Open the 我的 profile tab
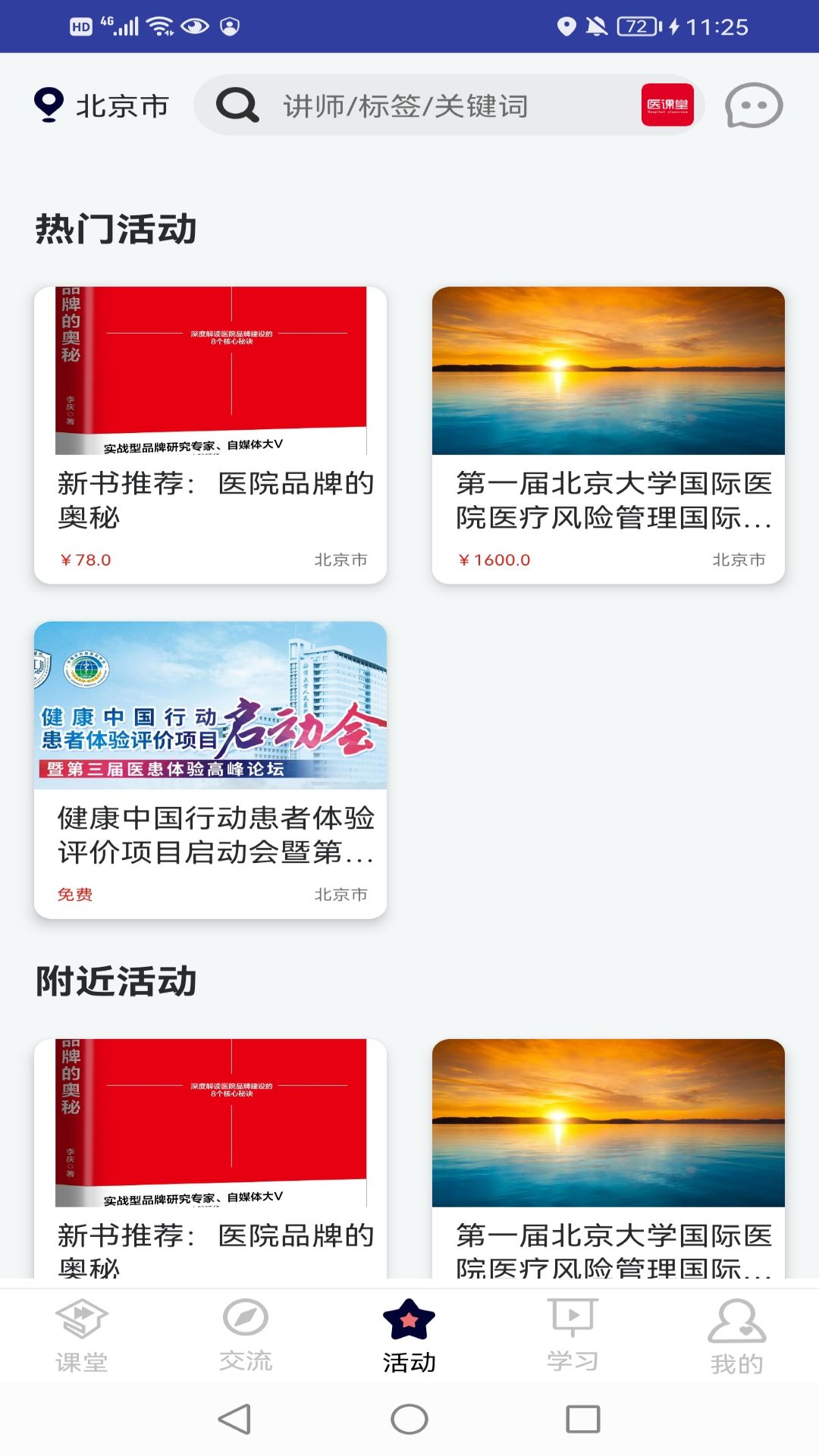Viewport: 819px width, 1456px height. (736, 1336)
